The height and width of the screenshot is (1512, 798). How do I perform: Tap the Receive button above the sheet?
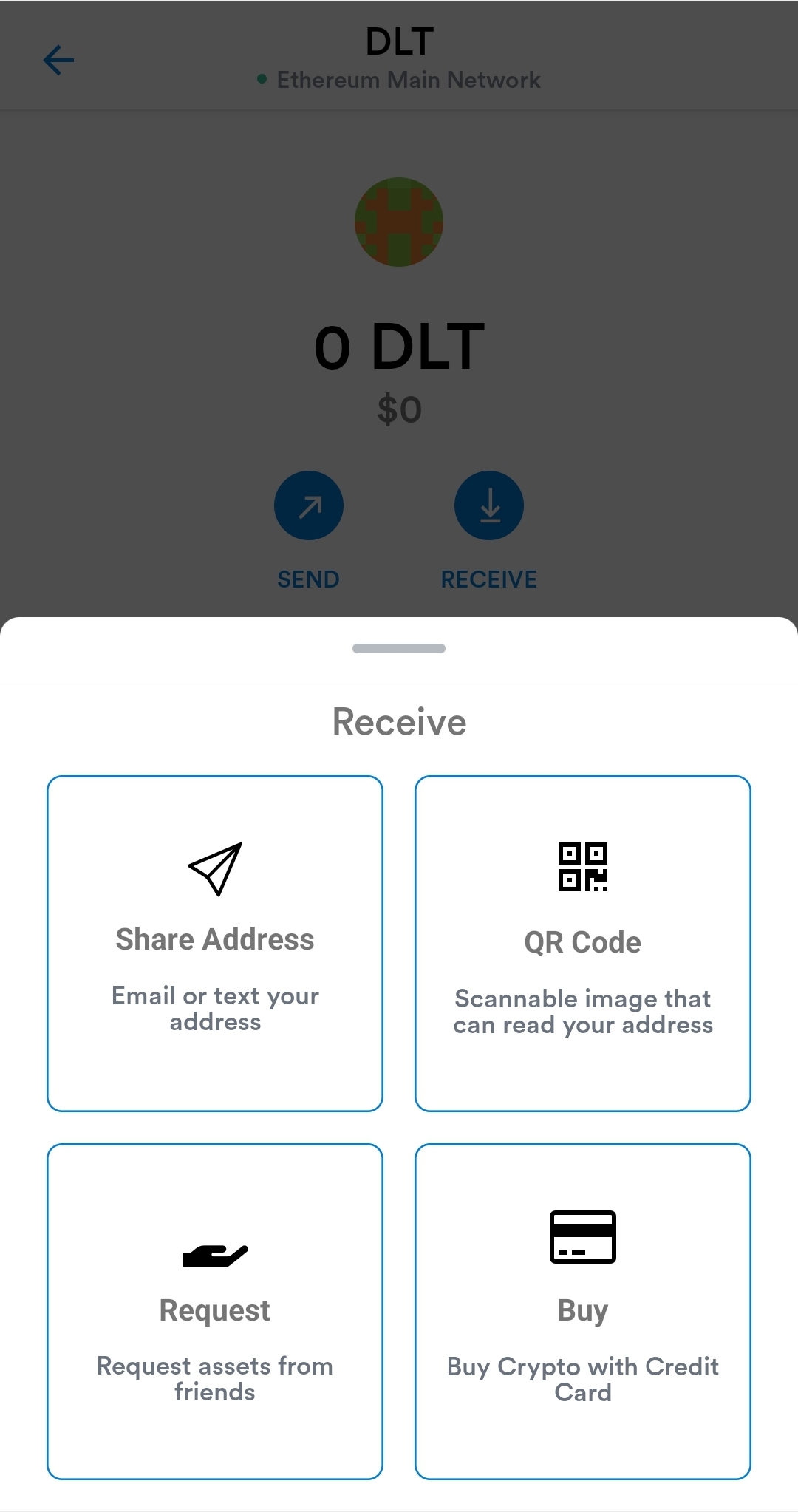(x=489, y=506)
